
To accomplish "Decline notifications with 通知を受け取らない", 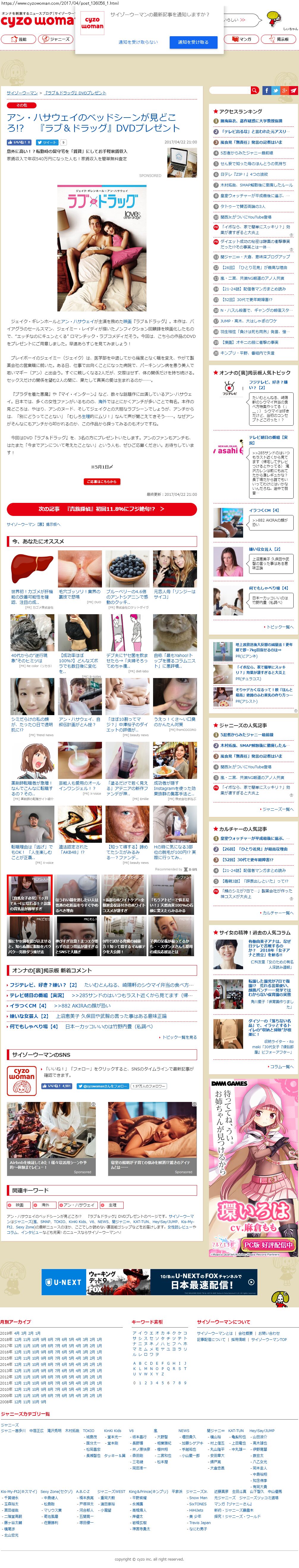I will [138, 42].
